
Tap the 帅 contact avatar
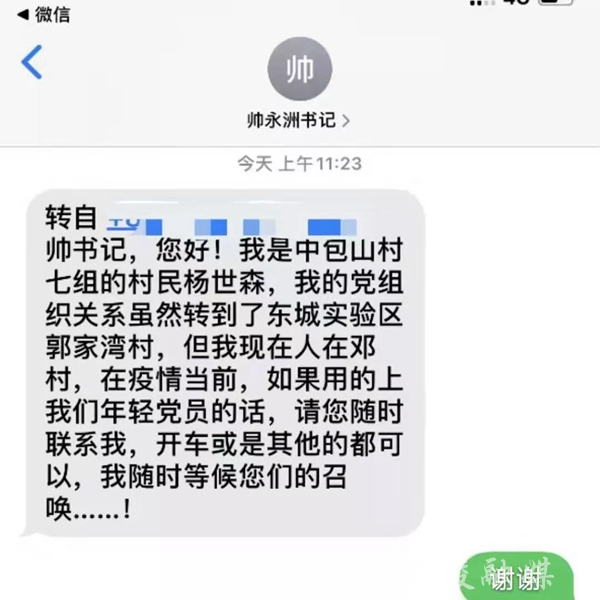(x=299, y=69)
